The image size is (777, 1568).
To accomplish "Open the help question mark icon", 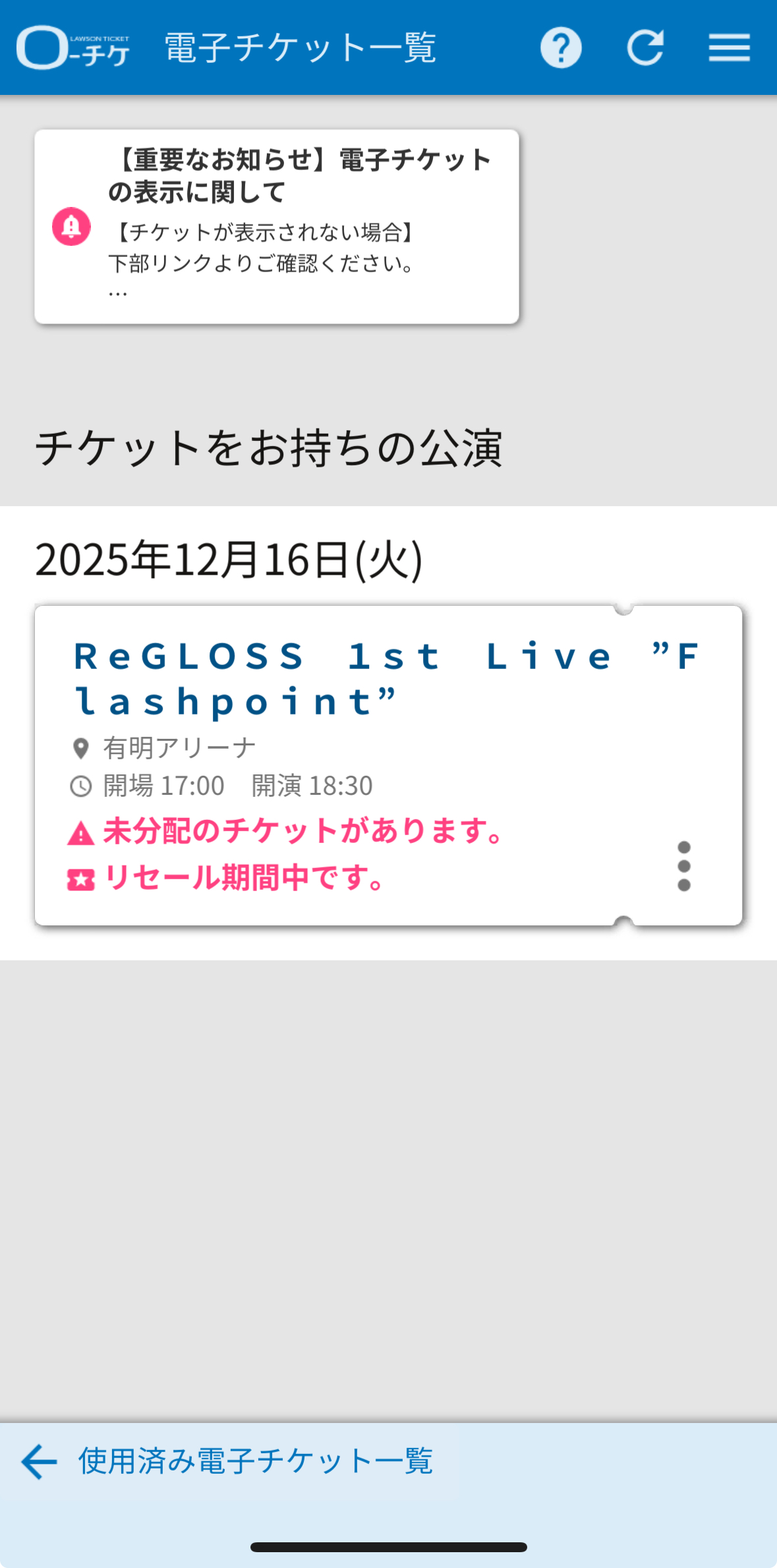I will coord(561,47).
